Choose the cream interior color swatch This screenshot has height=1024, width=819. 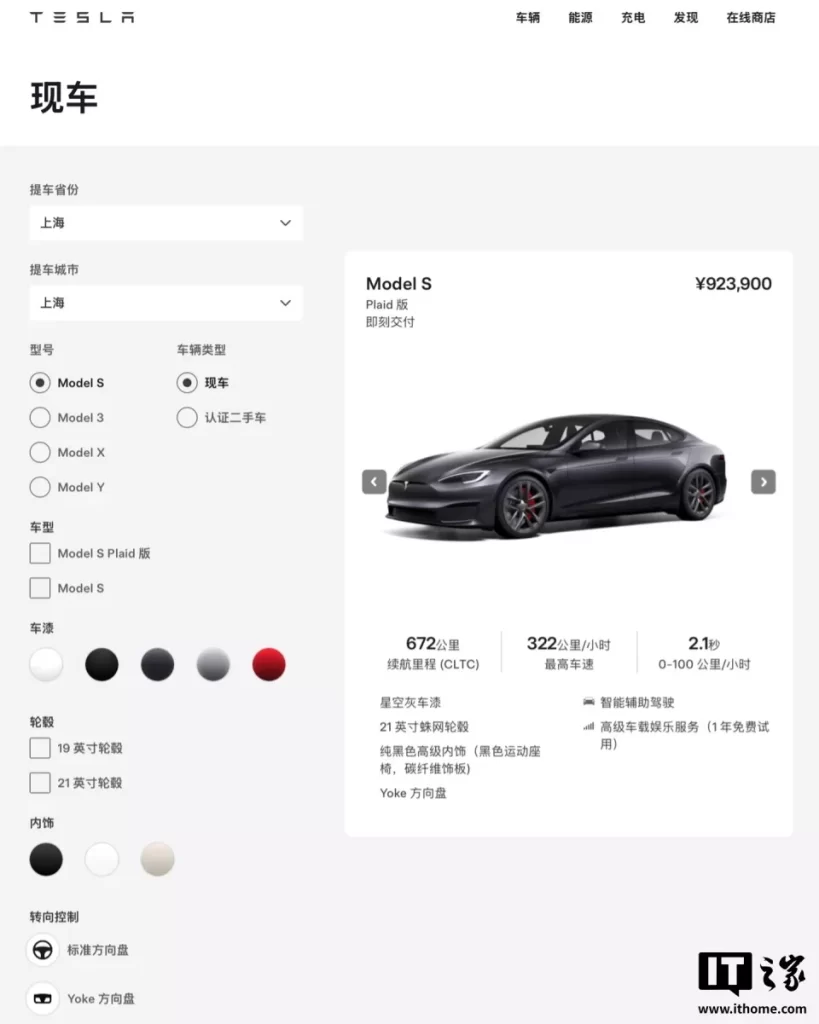pos(157,859)
